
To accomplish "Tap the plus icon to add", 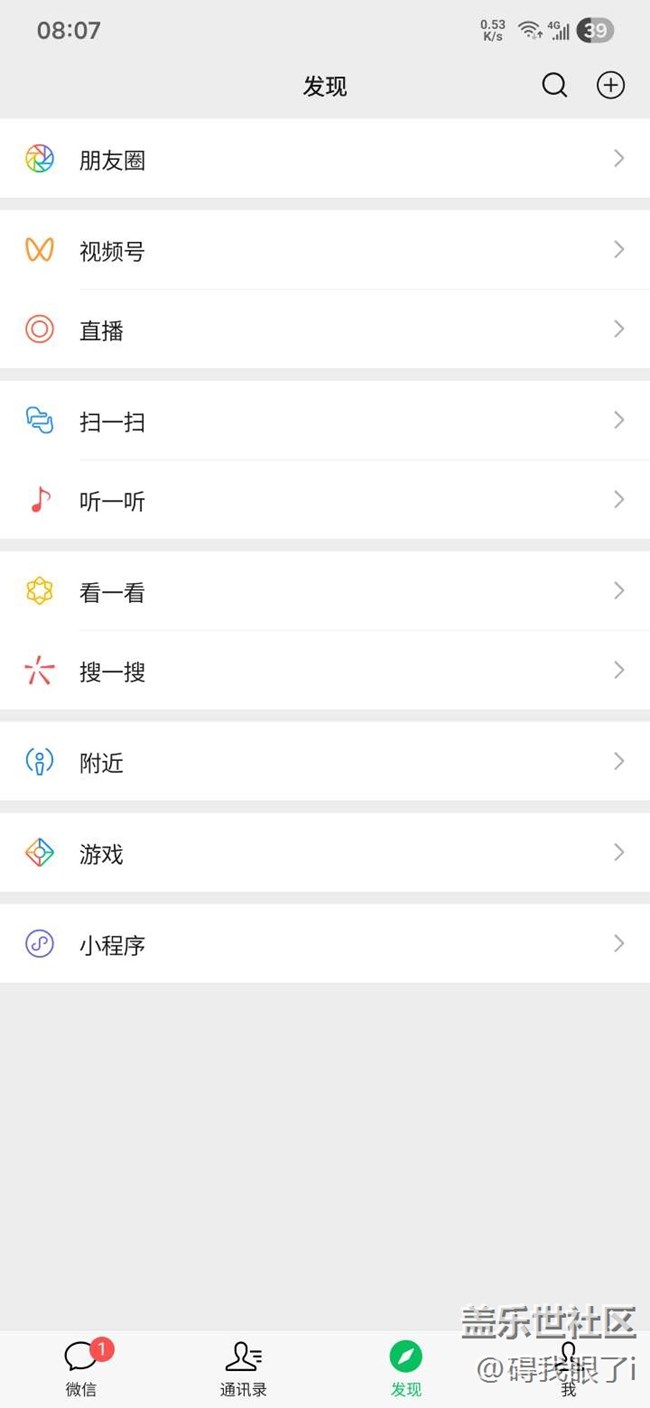I will (x=610, y=86).
